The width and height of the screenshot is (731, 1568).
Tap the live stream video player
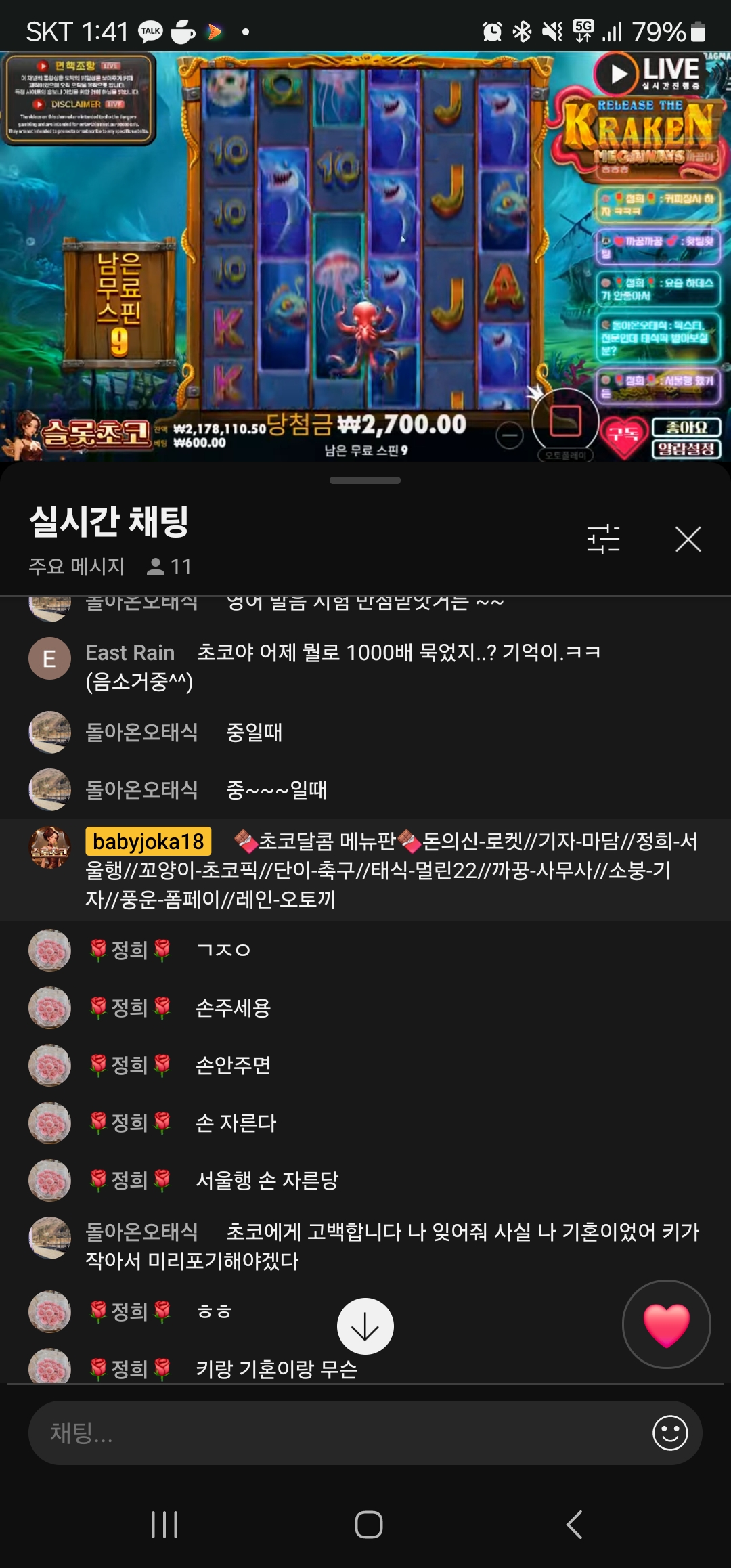365,257
